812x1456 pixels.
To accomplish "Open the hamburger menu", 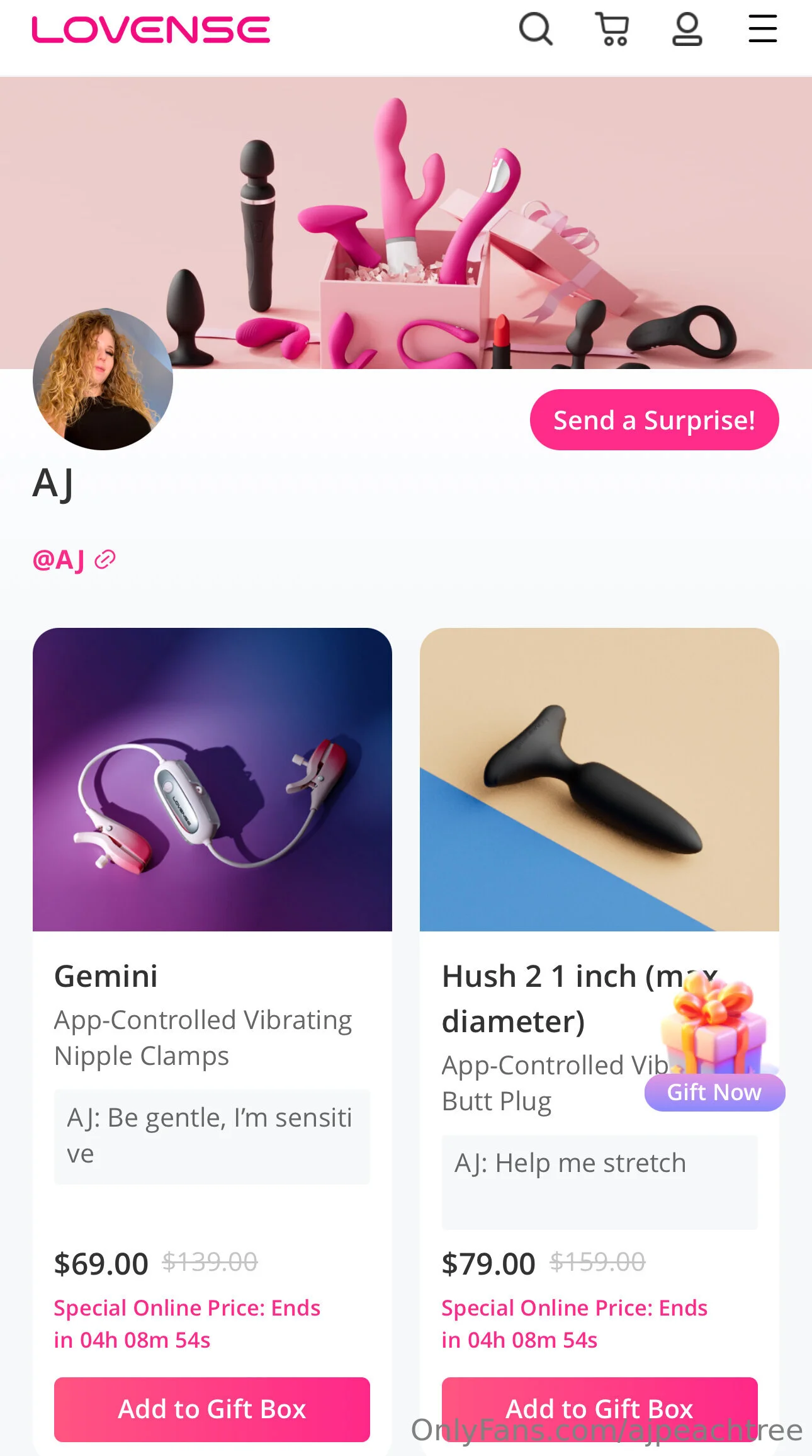I will coord(762,30).
